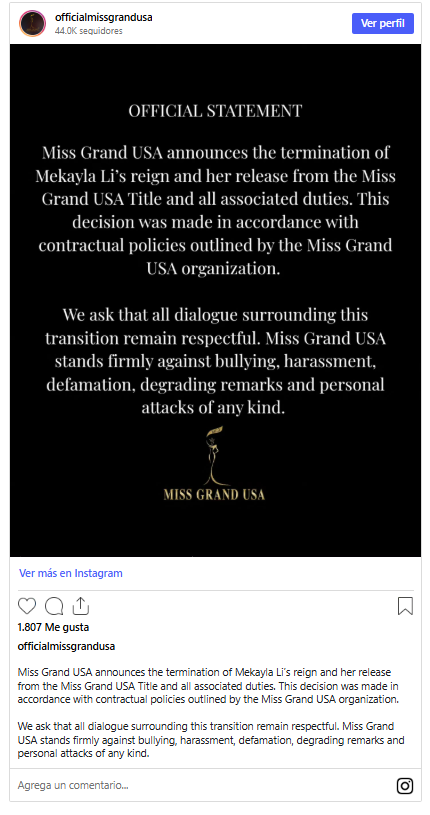
Task: Tap the Agrega un comentario field
Action: coord(203,785)
